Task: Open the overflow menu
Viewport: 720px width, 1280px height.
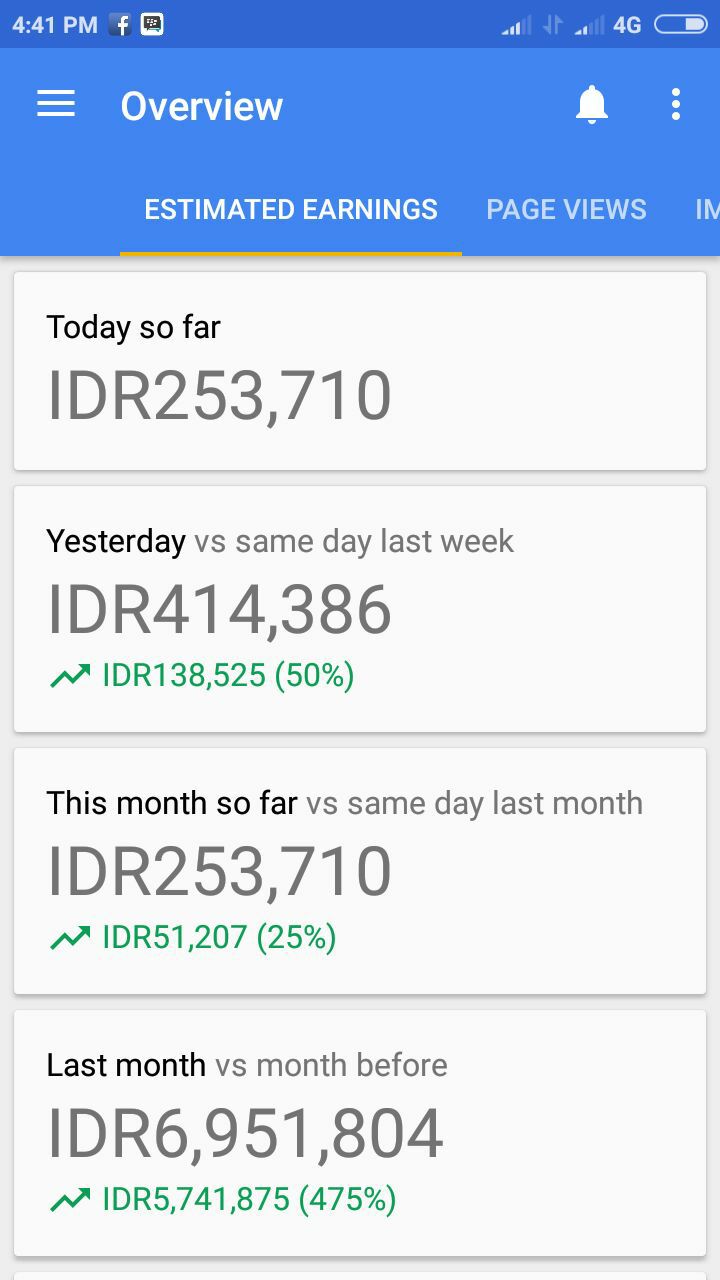Action: (676, 104)
